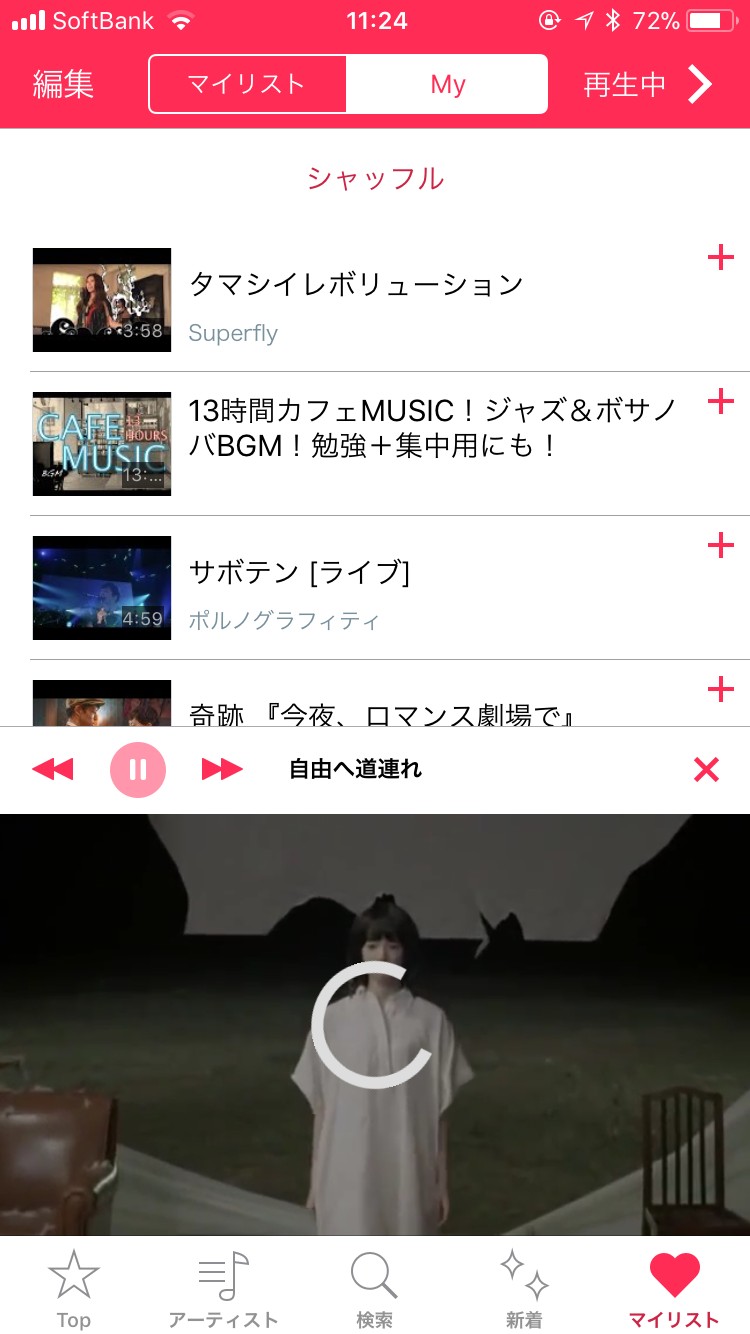This screenshot has height=1334, width=750.
Task: Skip forward to the next track
Action: tap(222, 769)
